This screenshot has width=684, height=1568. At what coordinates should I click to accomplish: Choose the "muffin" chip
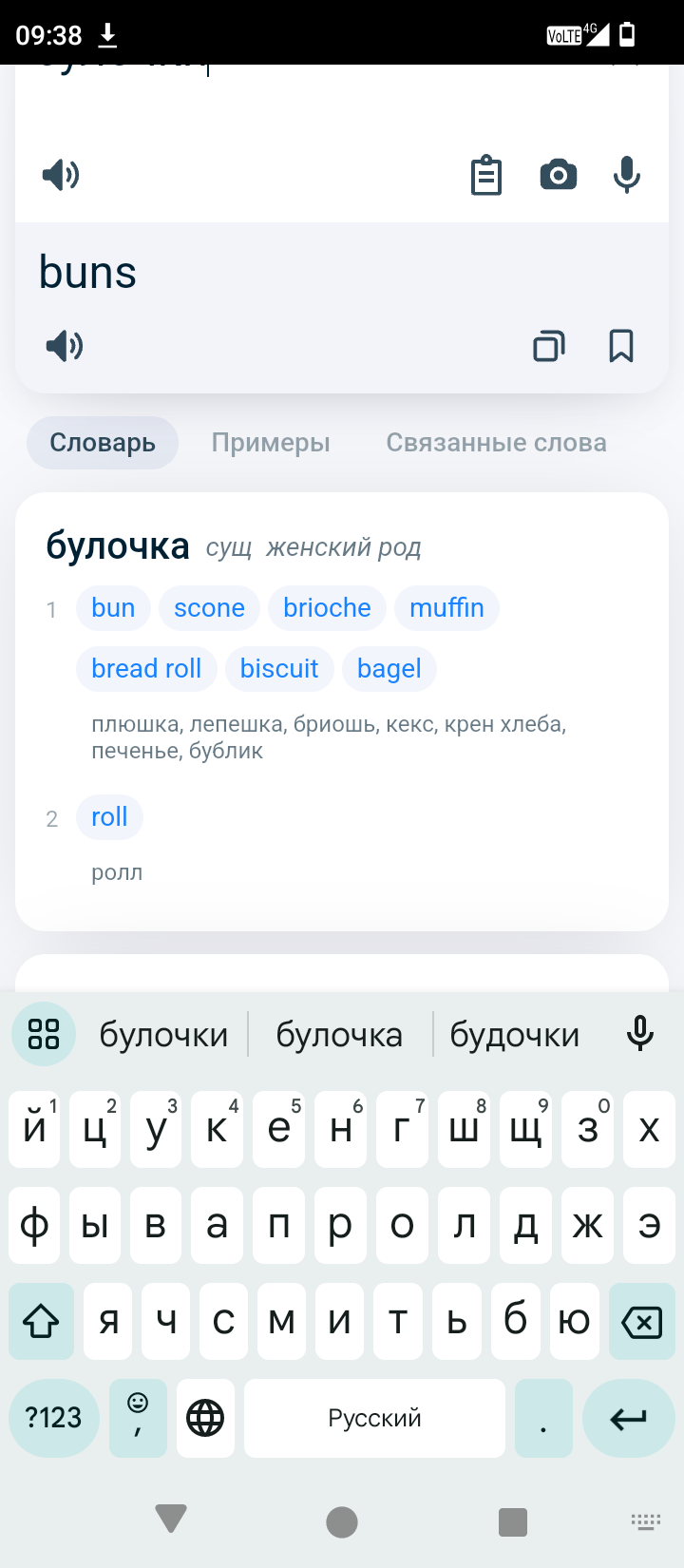[446, 608]
